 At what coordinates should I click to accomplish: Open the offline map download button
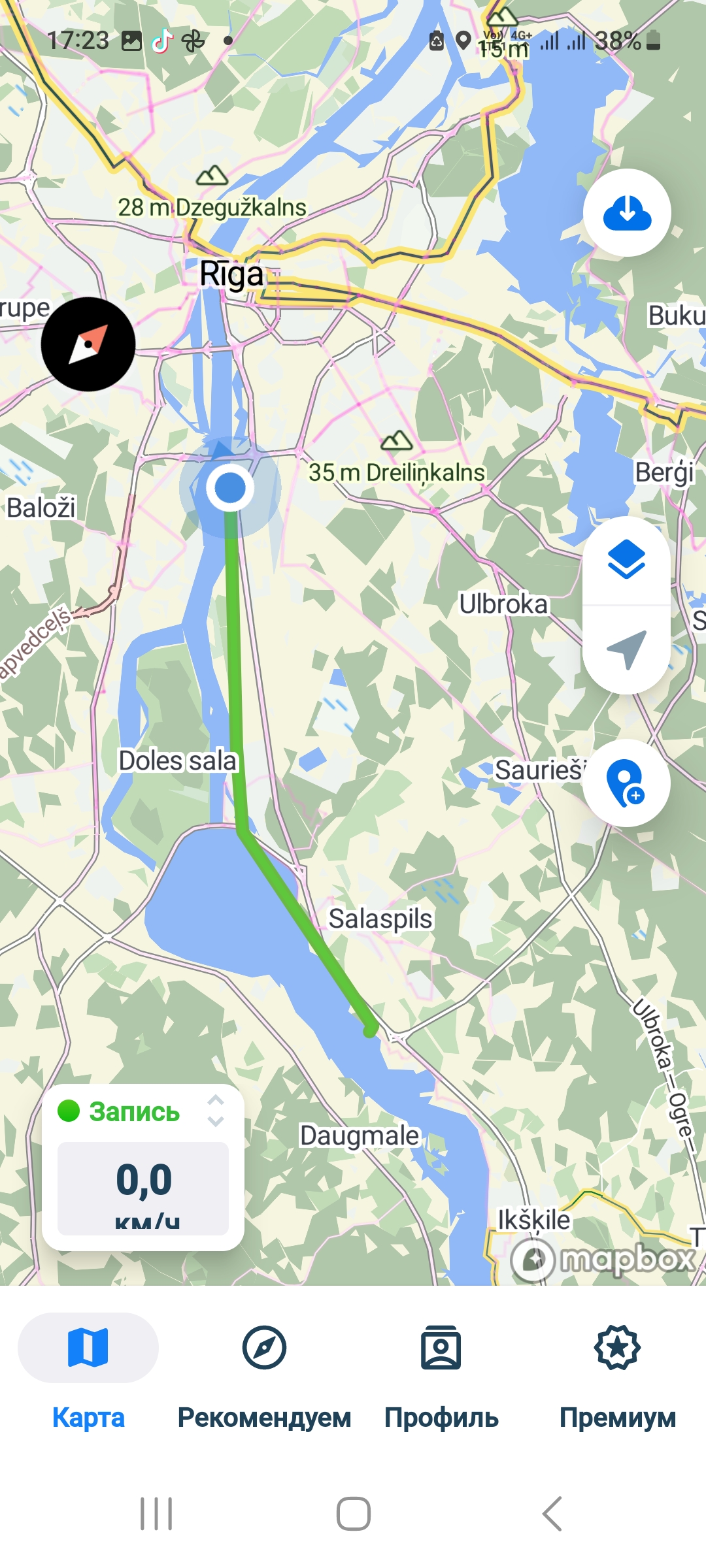627,213
